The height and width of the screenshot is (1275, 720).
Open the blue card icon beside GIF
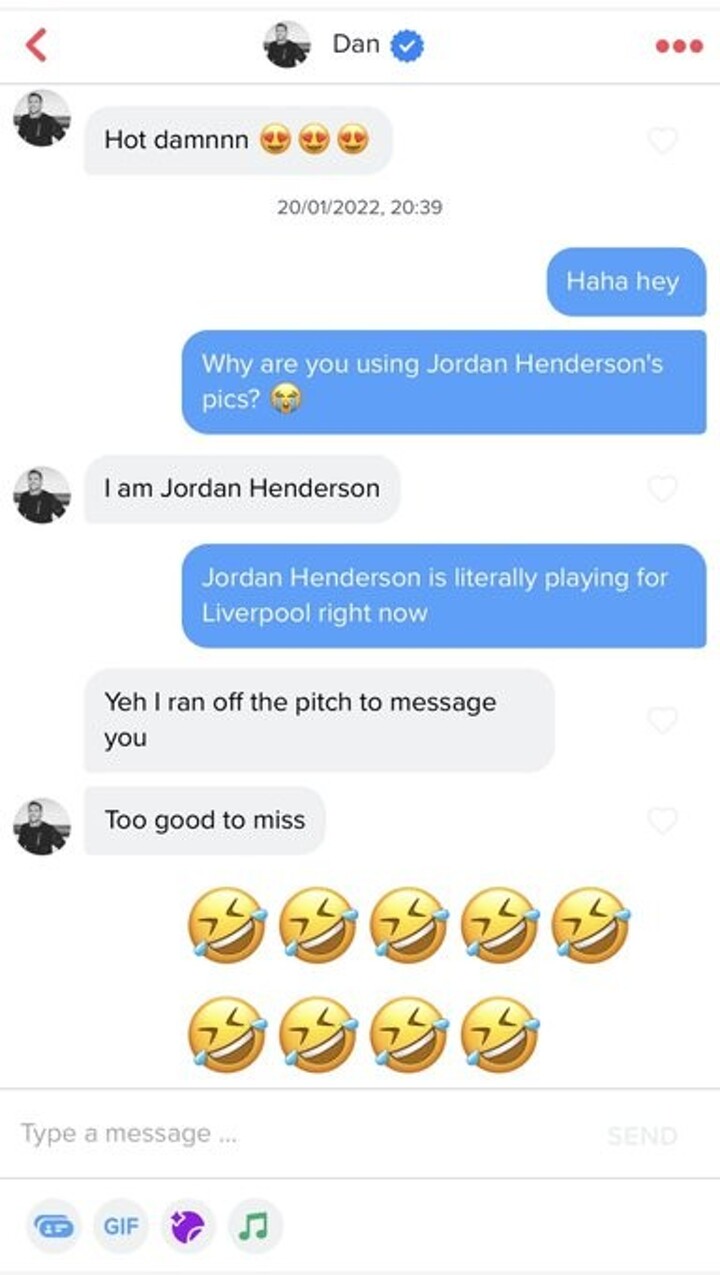tap(54, 1226)
